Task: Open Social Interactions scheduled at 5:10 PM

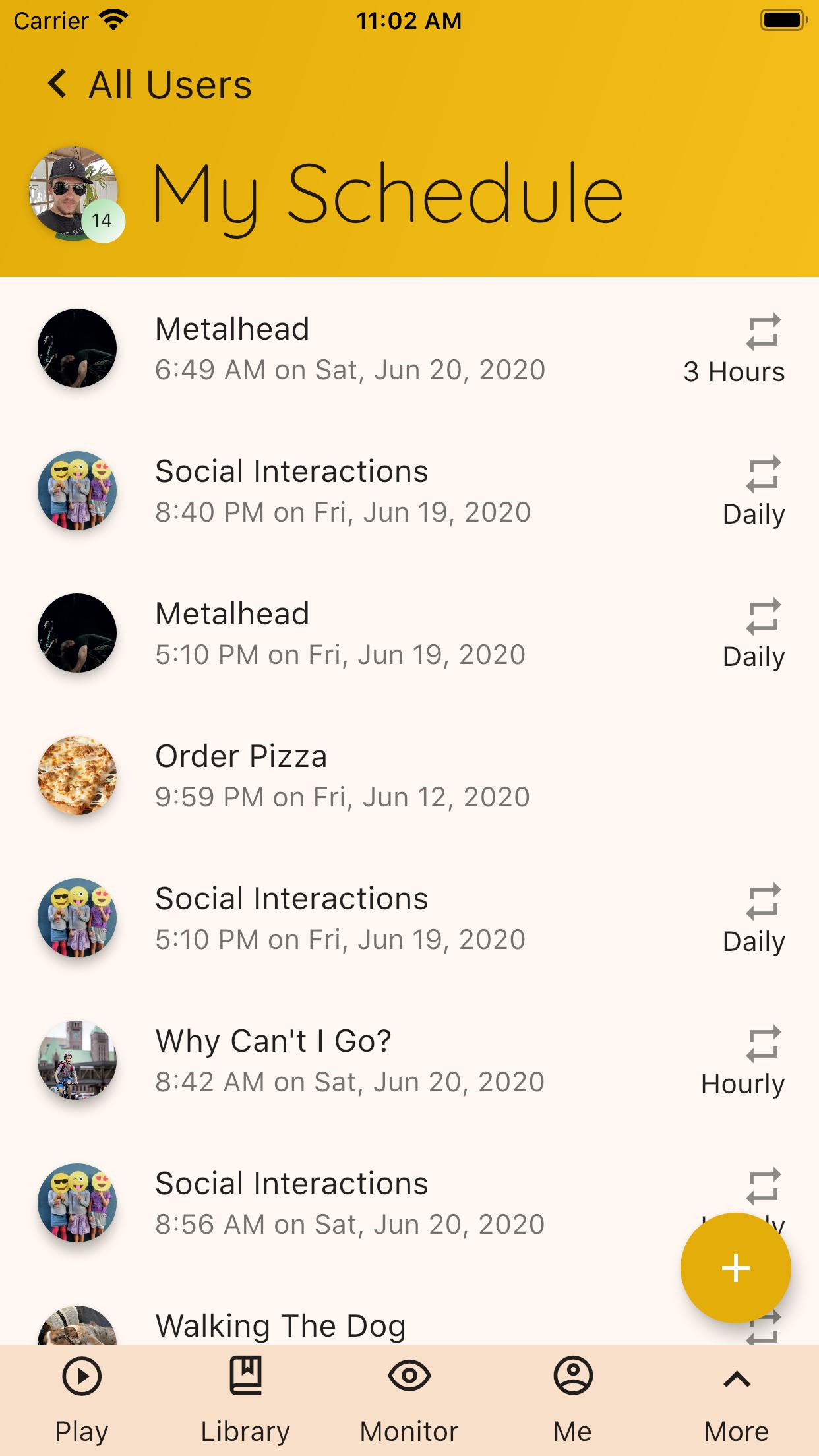Action: pos(409,918)
